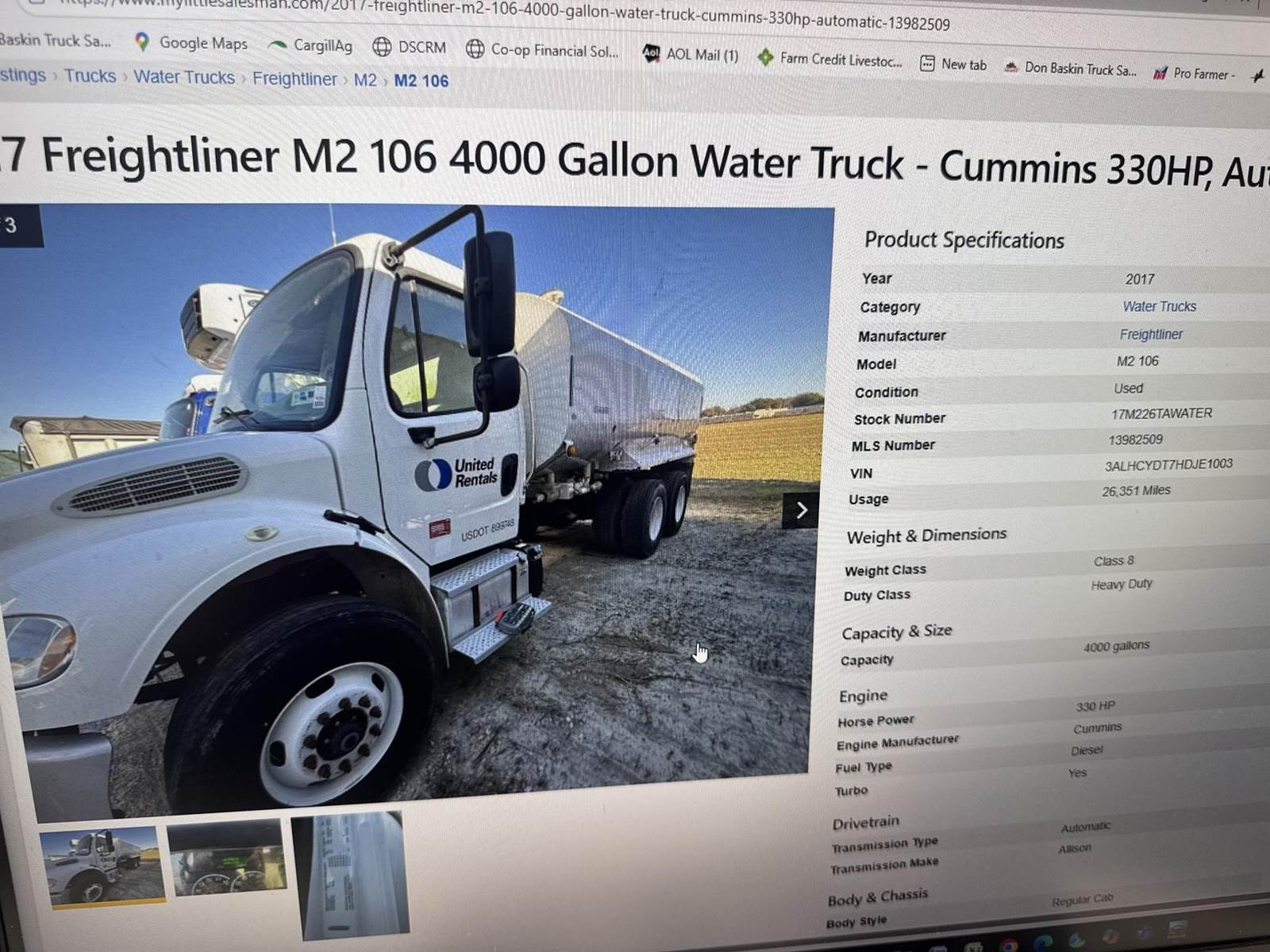Go to the Water Trucks breadcrumb link

[x=184, y=77]
